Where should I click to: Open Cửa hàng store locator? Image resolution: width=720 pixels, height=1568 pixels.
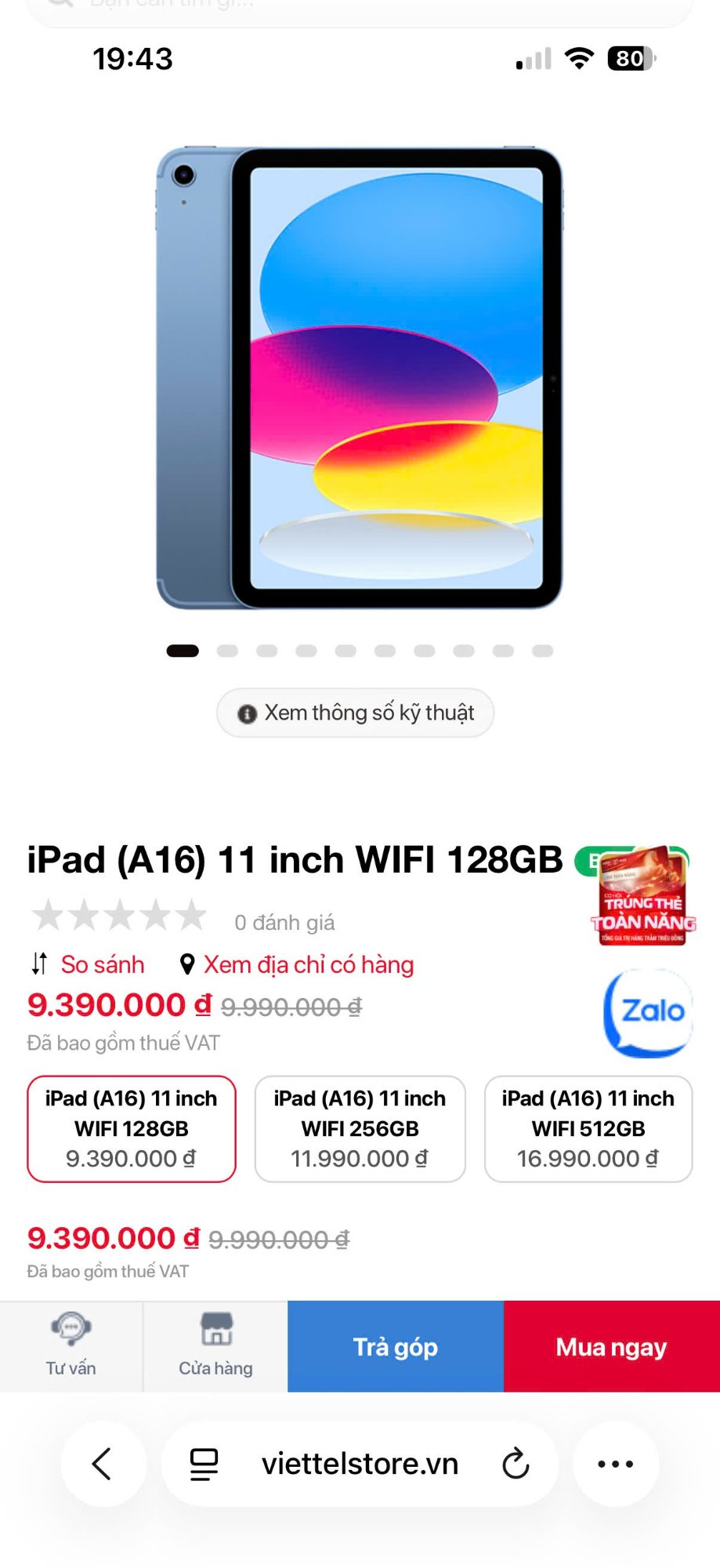coord(215,1345)
